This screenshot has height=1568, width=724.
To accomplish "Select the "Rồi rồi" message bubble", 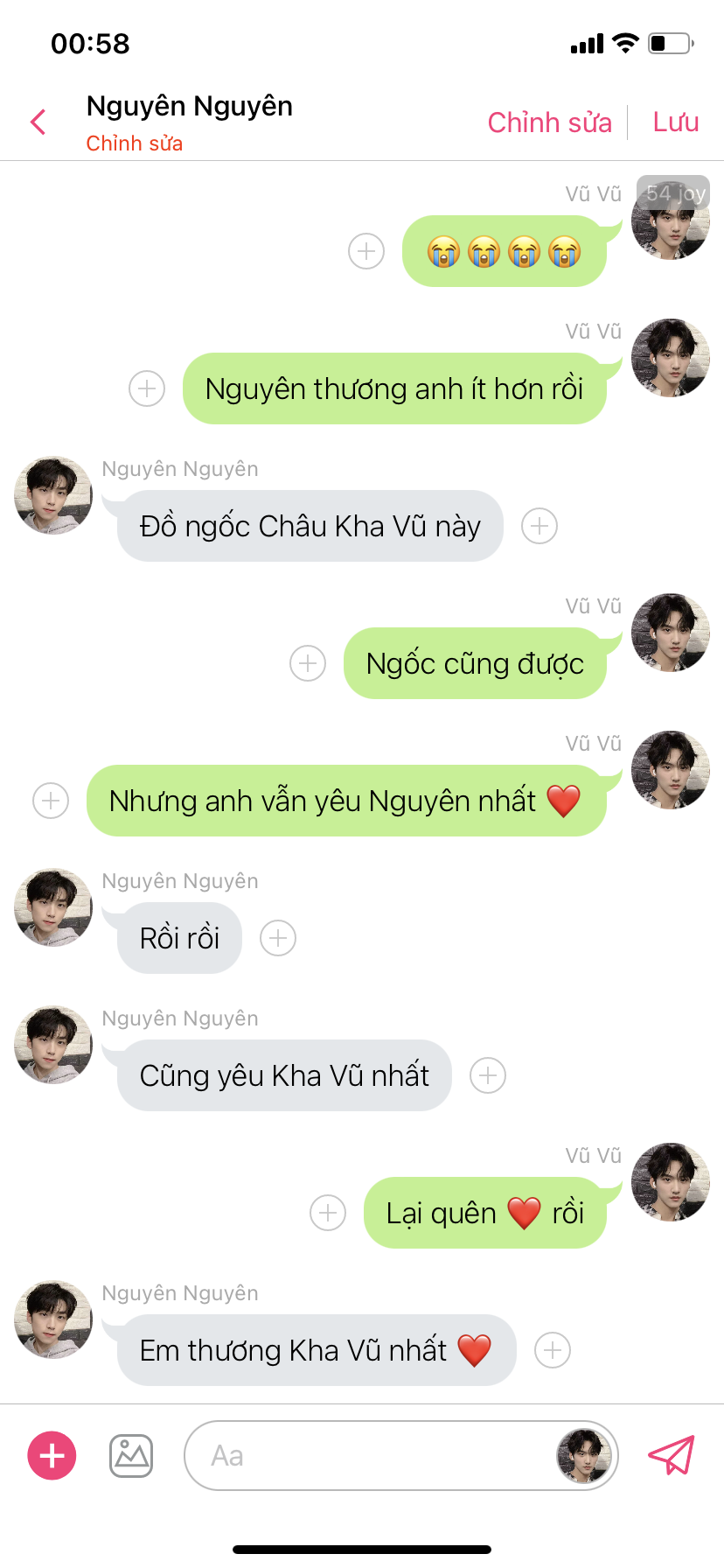I will pyautogui.click(x=179, y=938).
